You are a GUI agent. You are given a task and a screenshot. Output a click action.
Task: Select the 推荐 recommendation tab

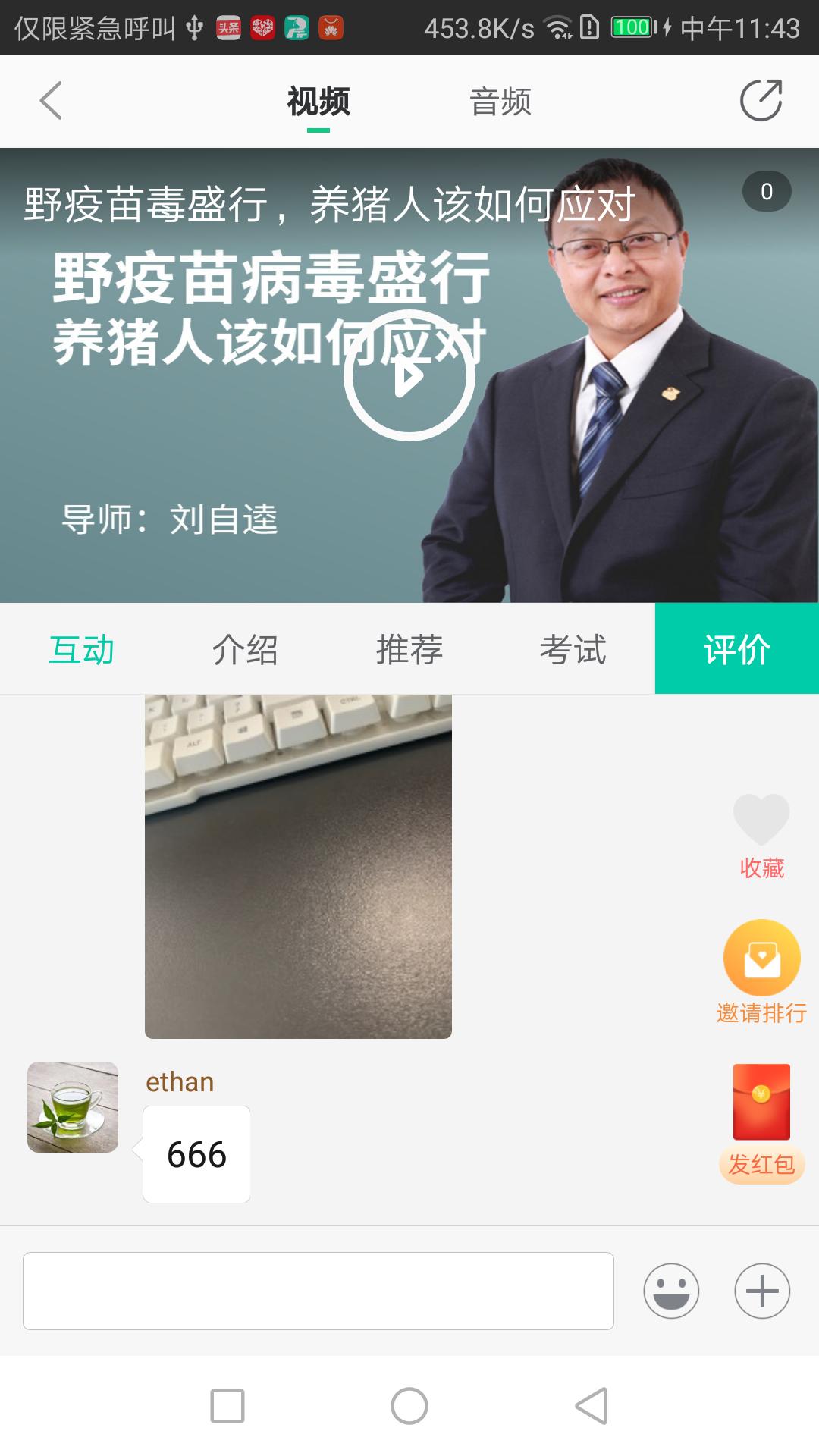[x=409, y=649]
